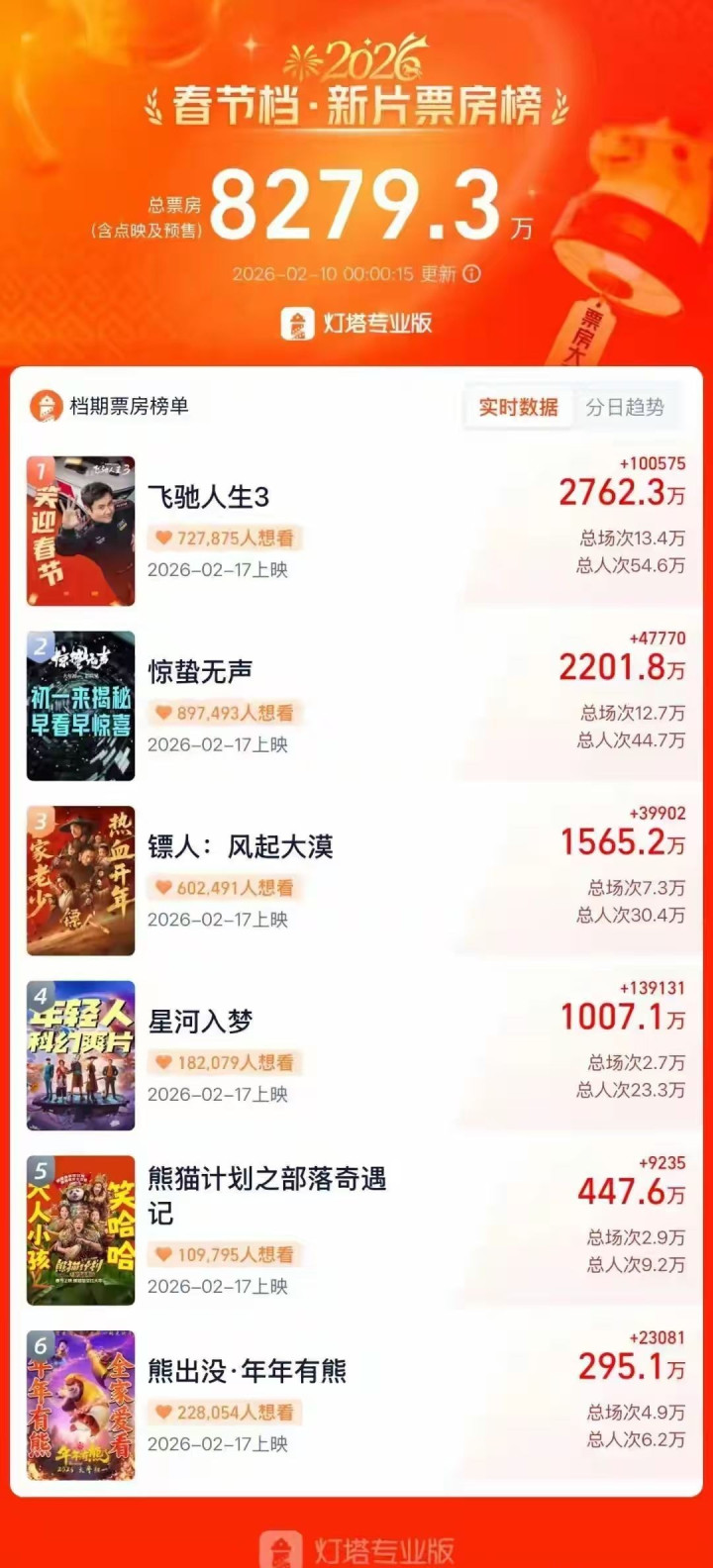
Task: Switch to the 分日趋势 tab
Action: [x=625, y=407]
